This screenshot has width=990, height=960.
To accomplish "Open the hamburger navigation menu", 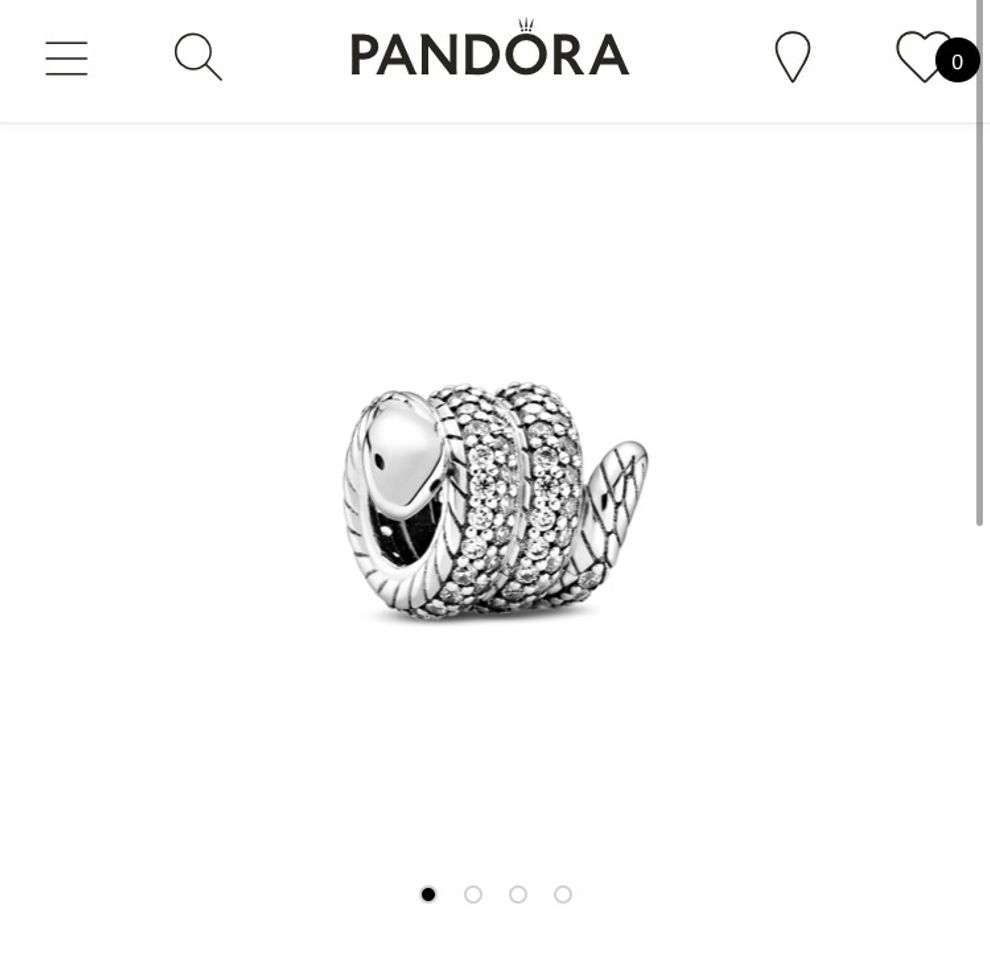I will 66,58.
